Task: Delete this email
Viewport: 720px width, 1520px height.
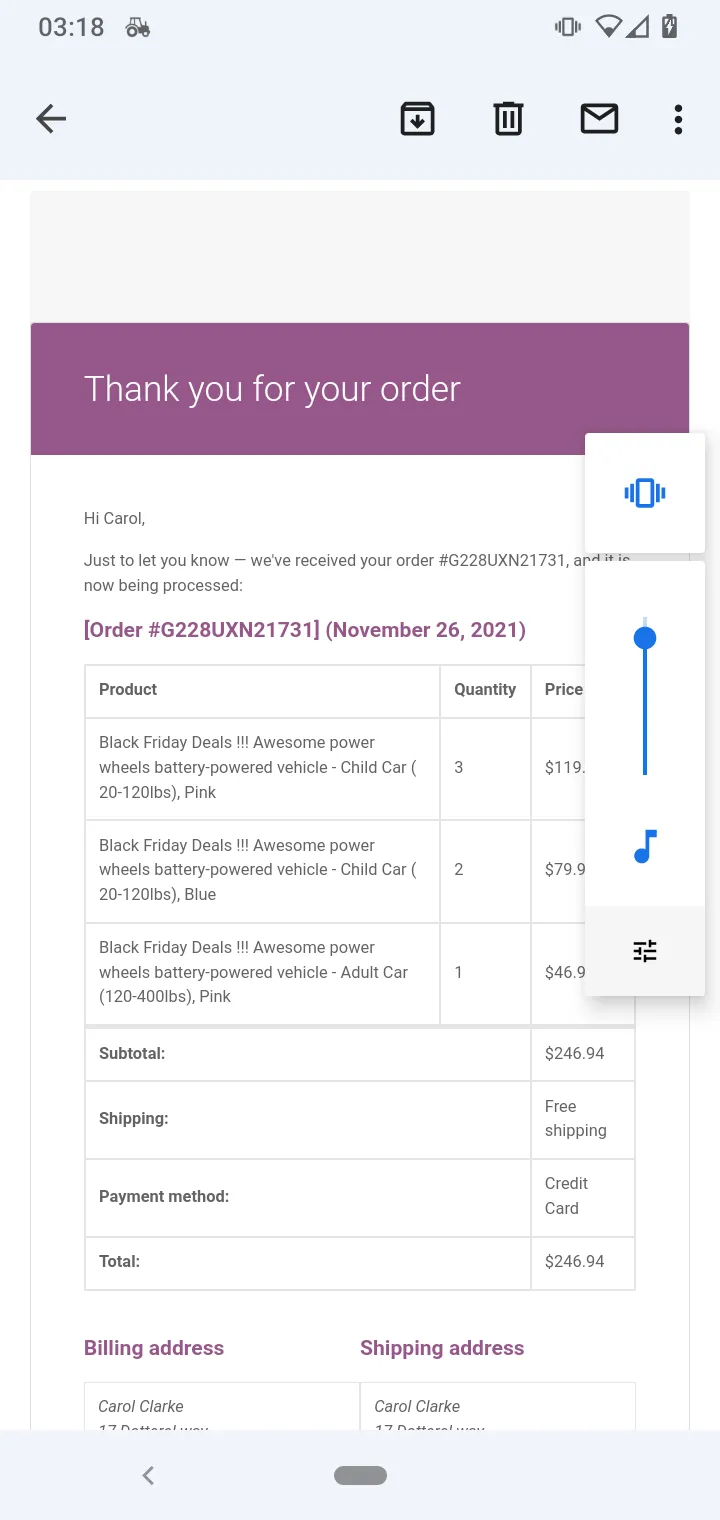Action: (508, 119)
